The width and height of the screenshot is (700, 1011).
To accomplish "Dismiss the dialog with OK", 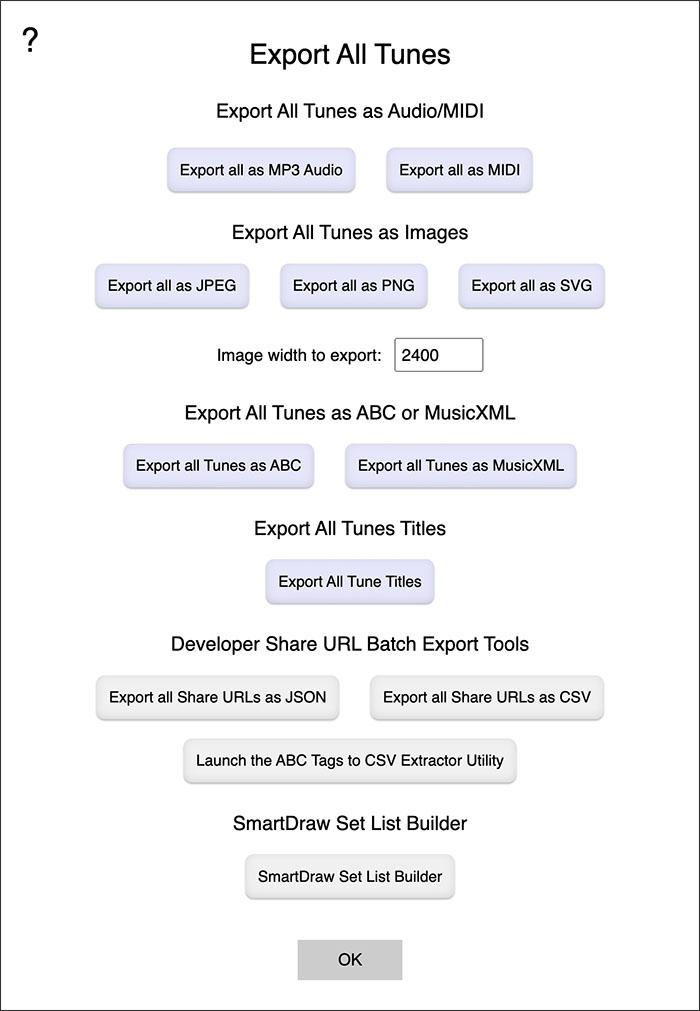I will [x=350, y=959].
